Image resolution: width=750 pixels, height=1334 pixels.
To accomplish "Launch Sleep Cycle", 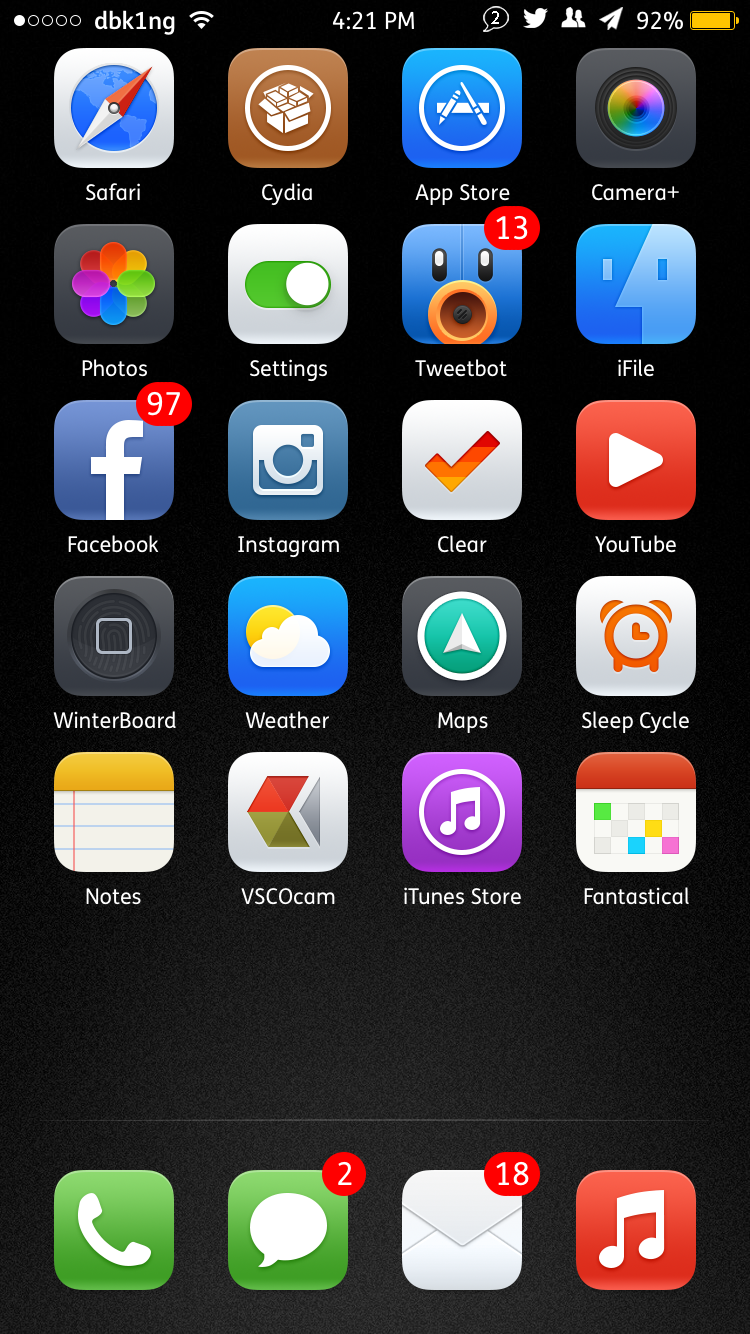I will tap(636, 636).
